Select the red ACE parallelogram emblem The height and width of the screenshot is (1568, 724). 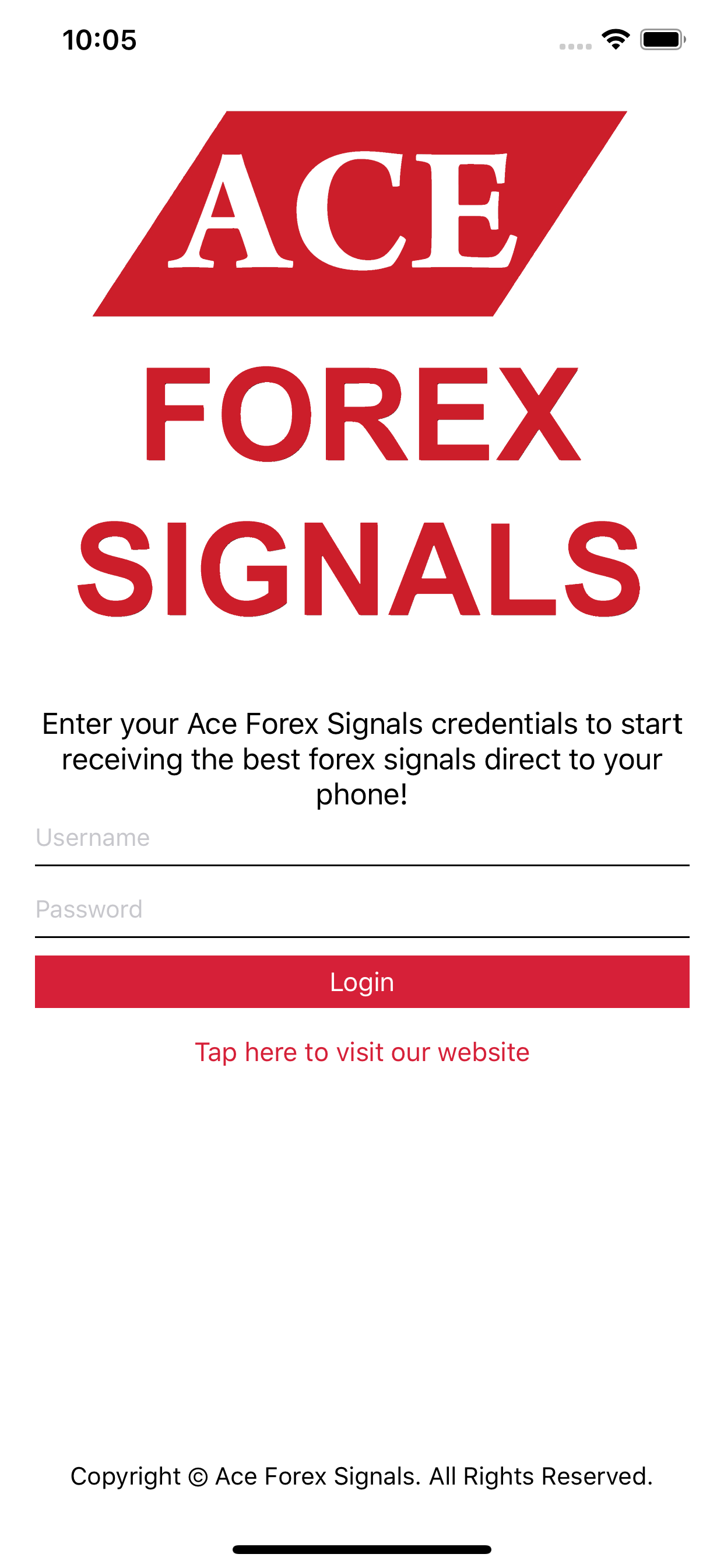(362, 213)
